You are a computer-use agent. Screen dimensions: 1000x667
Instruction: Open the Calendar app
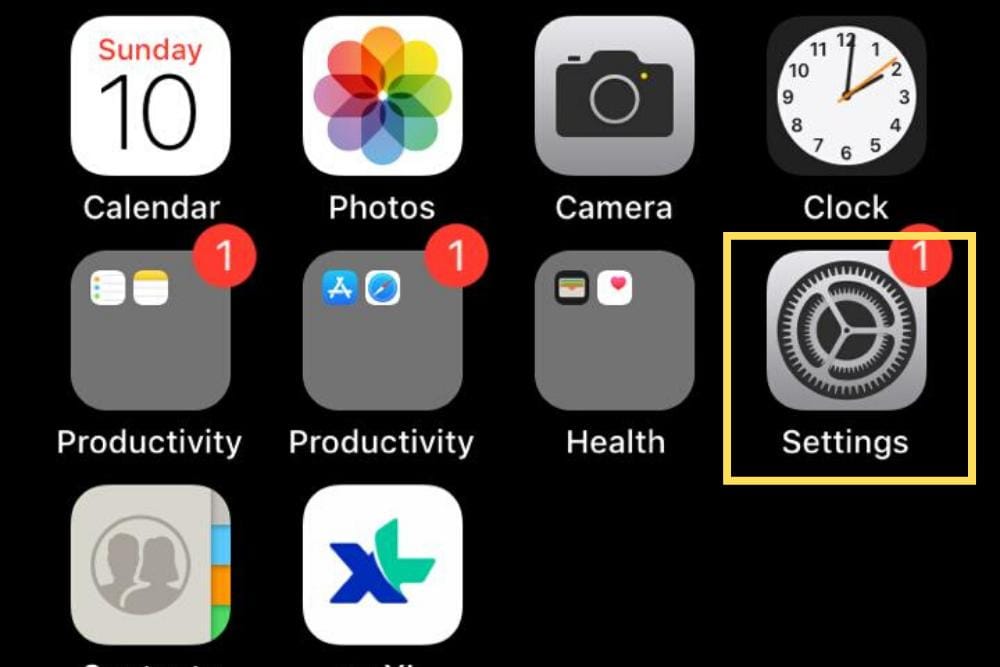150,96
